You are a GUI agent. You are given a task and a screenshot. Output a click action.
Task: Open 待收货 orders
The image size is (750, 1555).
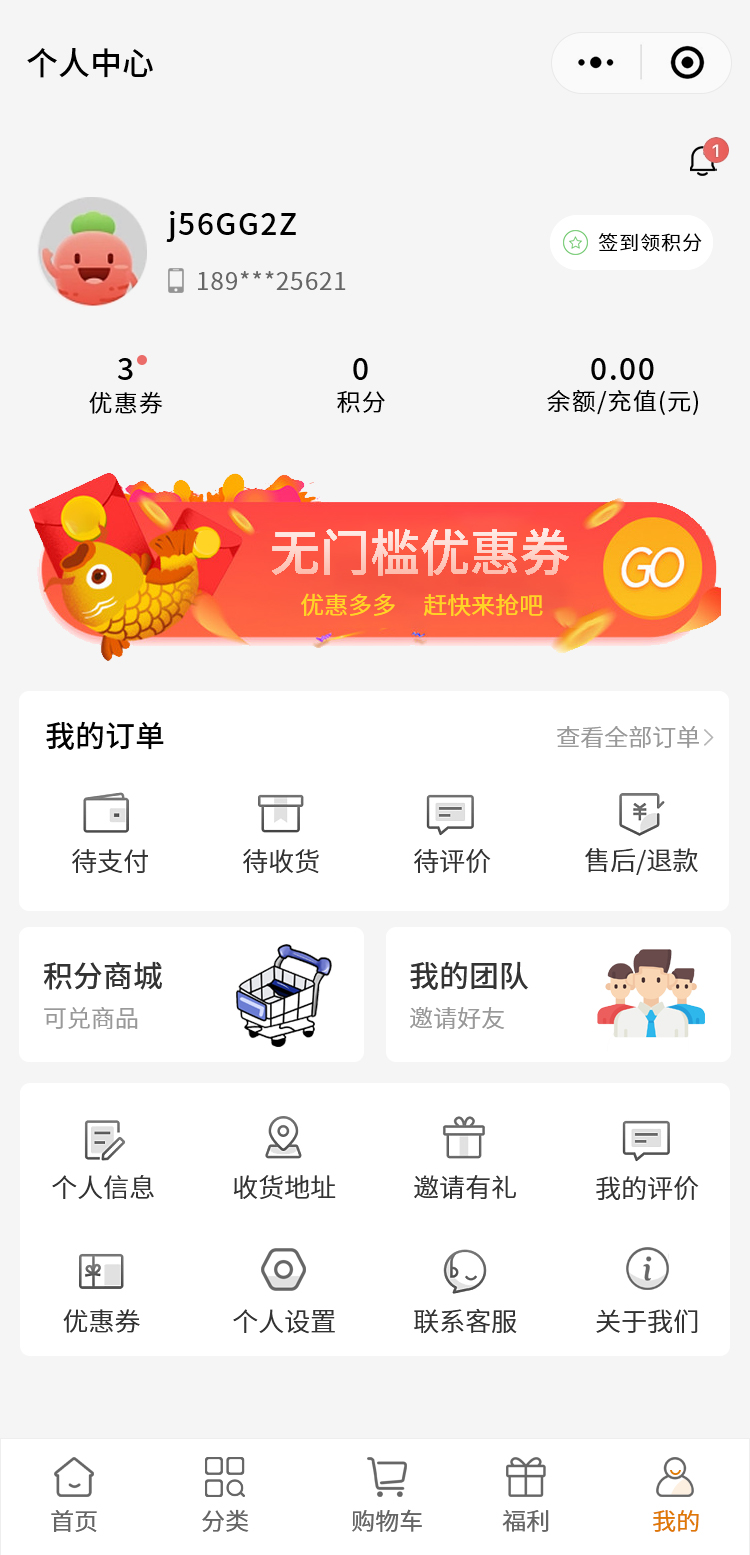(281, 834)
